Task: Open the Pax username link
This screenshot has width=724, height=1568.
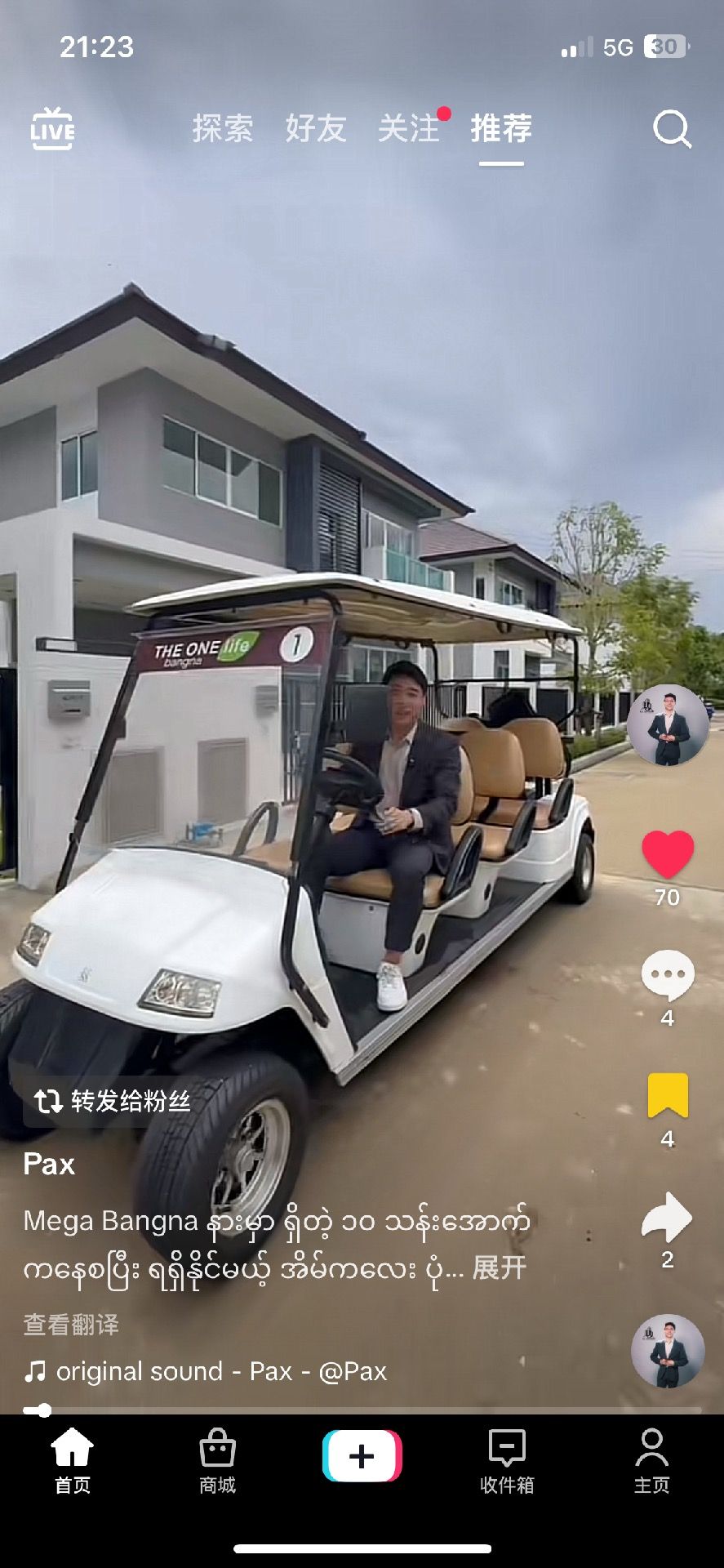Action: click(x=49, y=1164)
